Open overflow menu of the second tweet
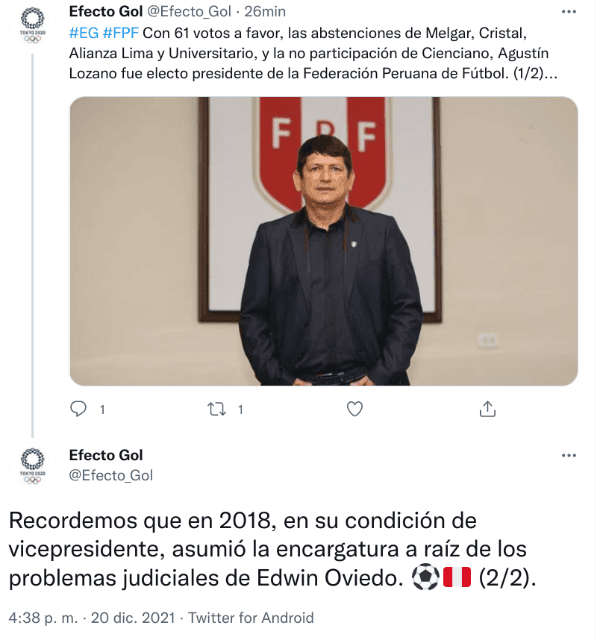The height and width of the screenshot is (643, 600). [x=569, y=456]
